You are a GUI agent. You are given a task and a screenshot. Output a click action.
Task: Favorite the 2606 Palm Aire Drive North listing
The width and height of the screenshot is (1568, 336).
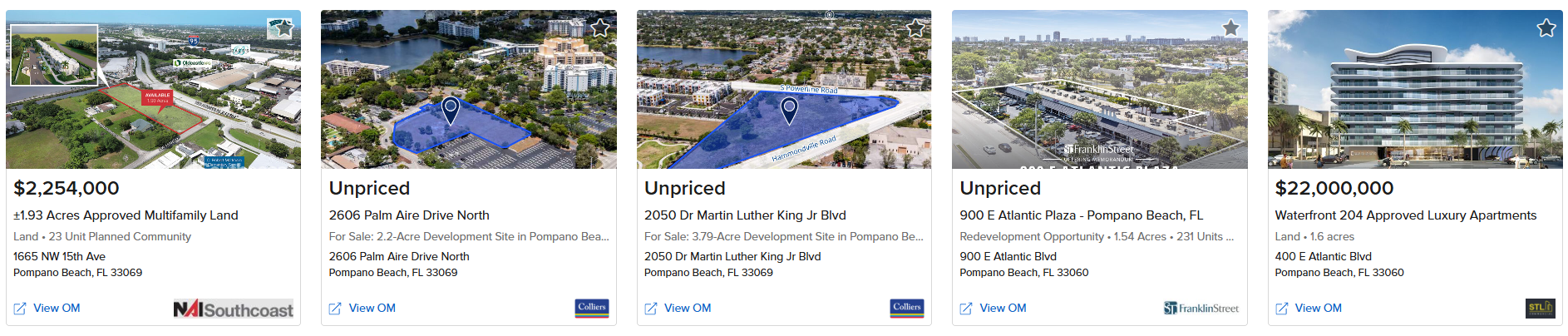point(599,28)
